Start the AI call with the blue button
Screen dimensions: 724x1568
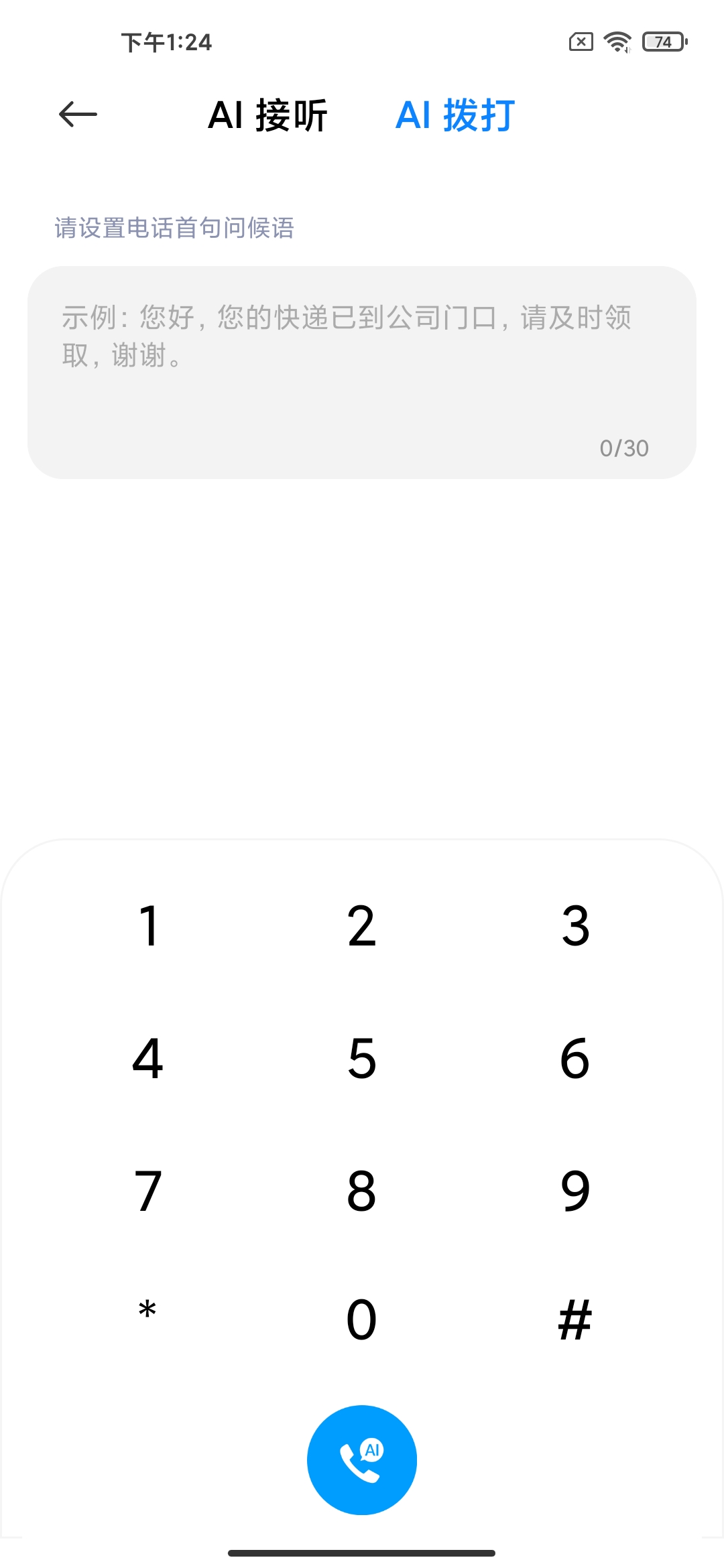362,1459
